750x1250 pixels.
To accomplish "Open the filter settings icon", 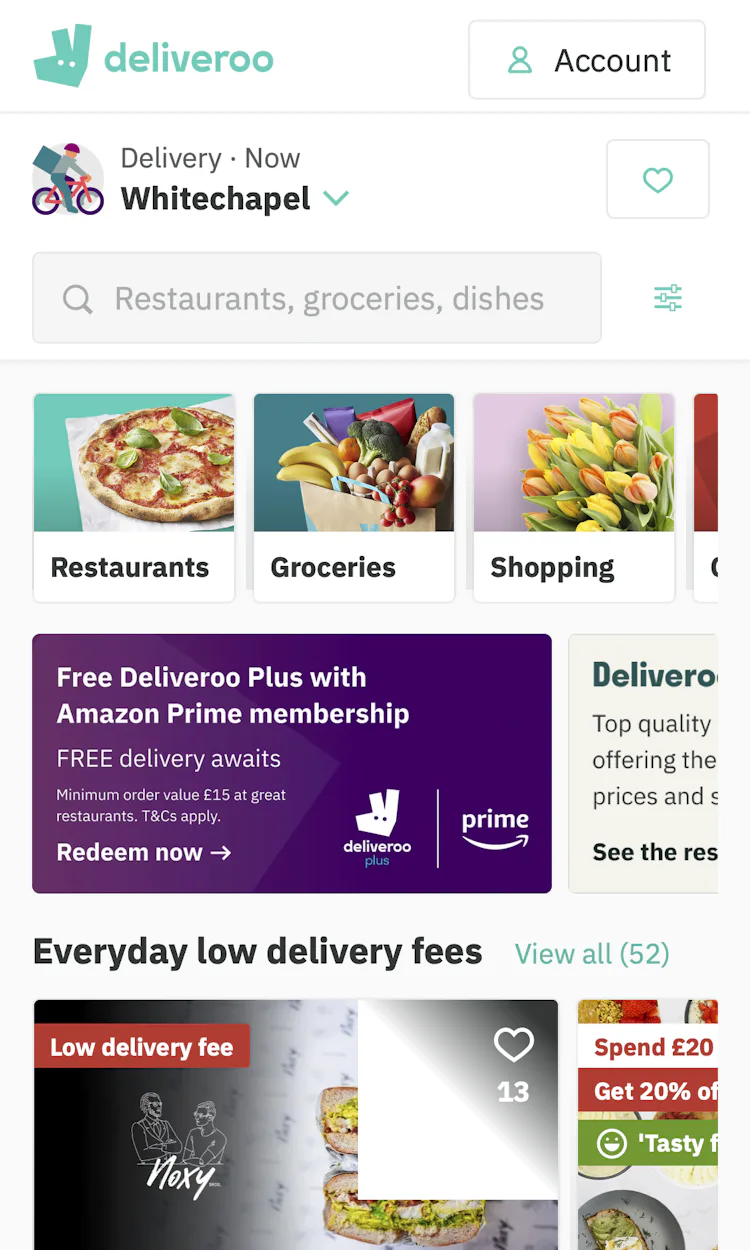I will coord(668,298).
